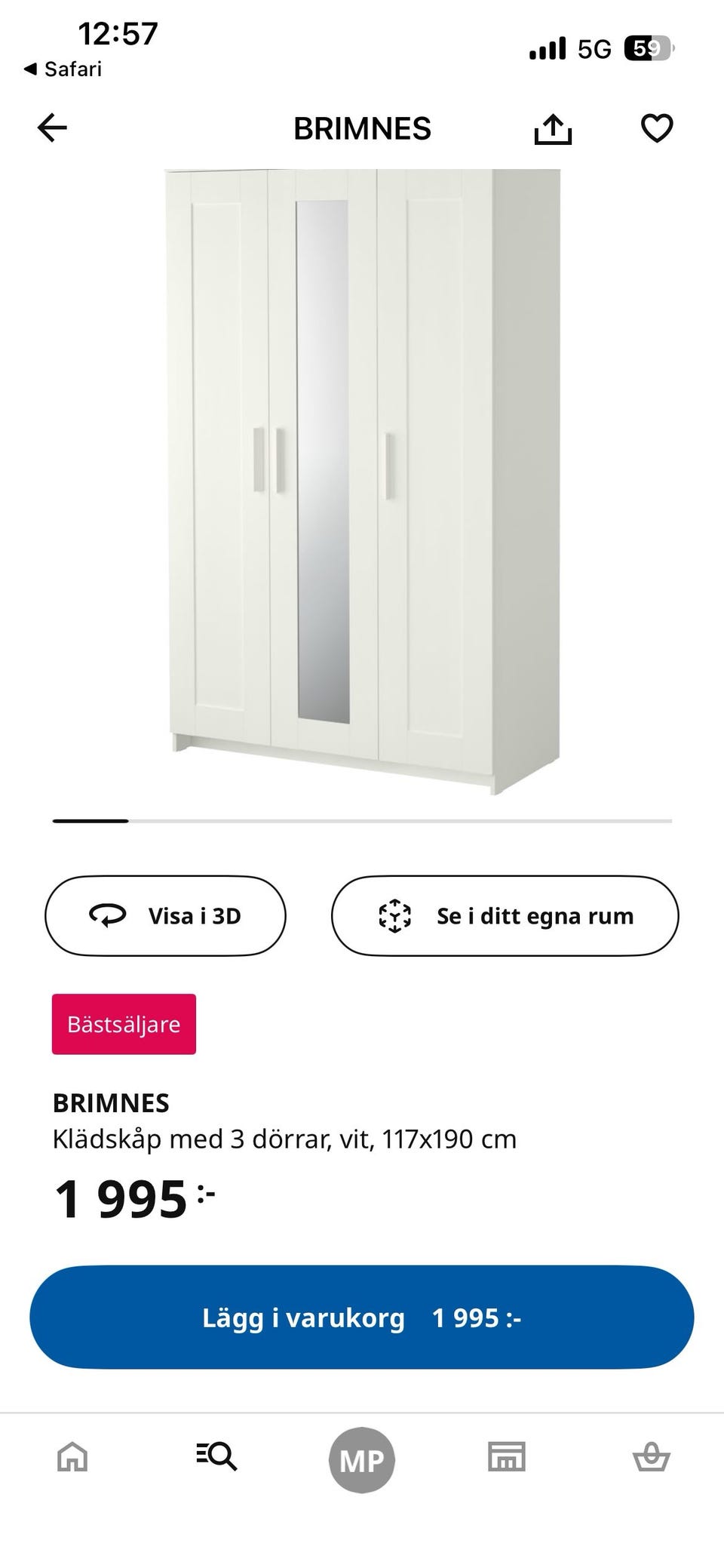
Task: Return to Safari via the back link
Action: tap(63, 69)
